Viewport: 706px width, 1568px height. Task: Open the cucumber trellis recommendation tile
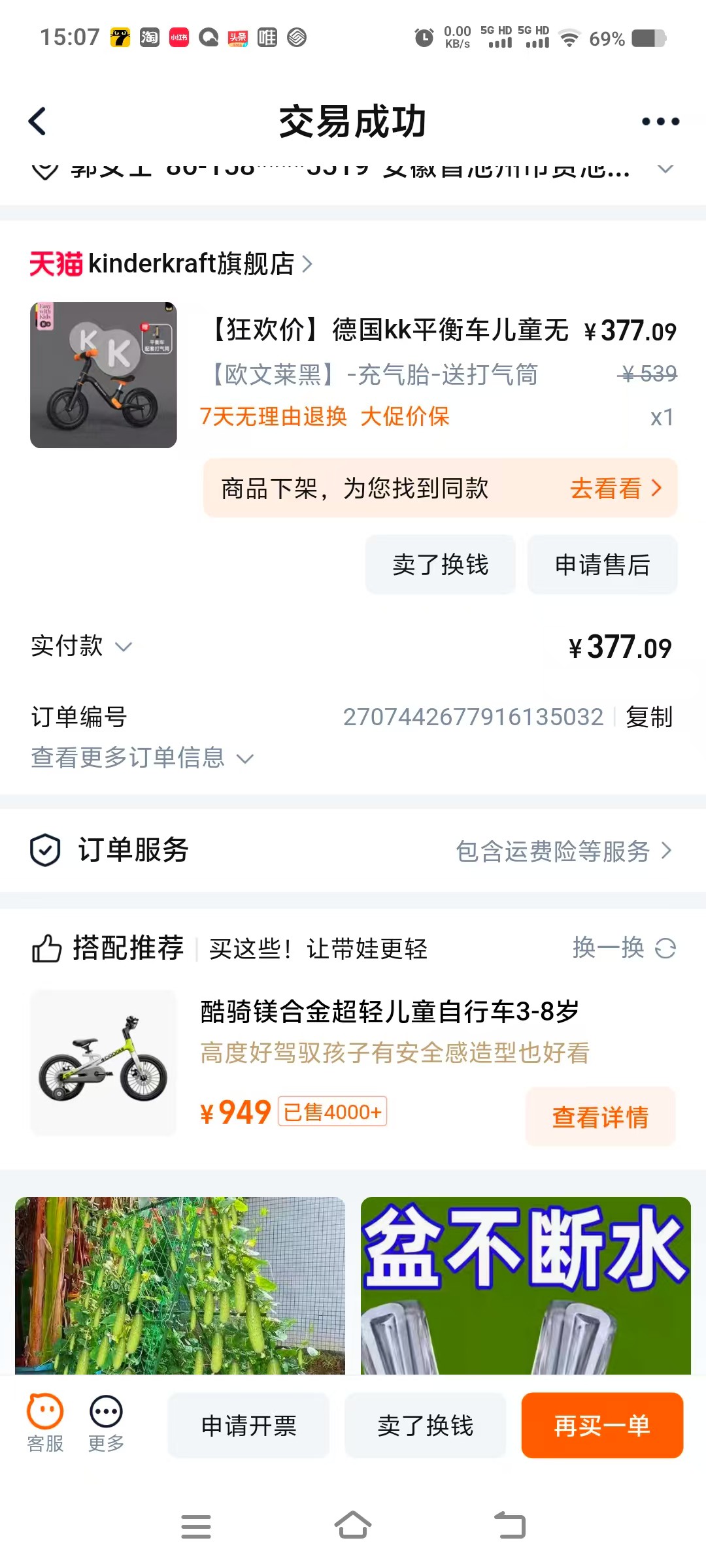[x=180, y=1285]
